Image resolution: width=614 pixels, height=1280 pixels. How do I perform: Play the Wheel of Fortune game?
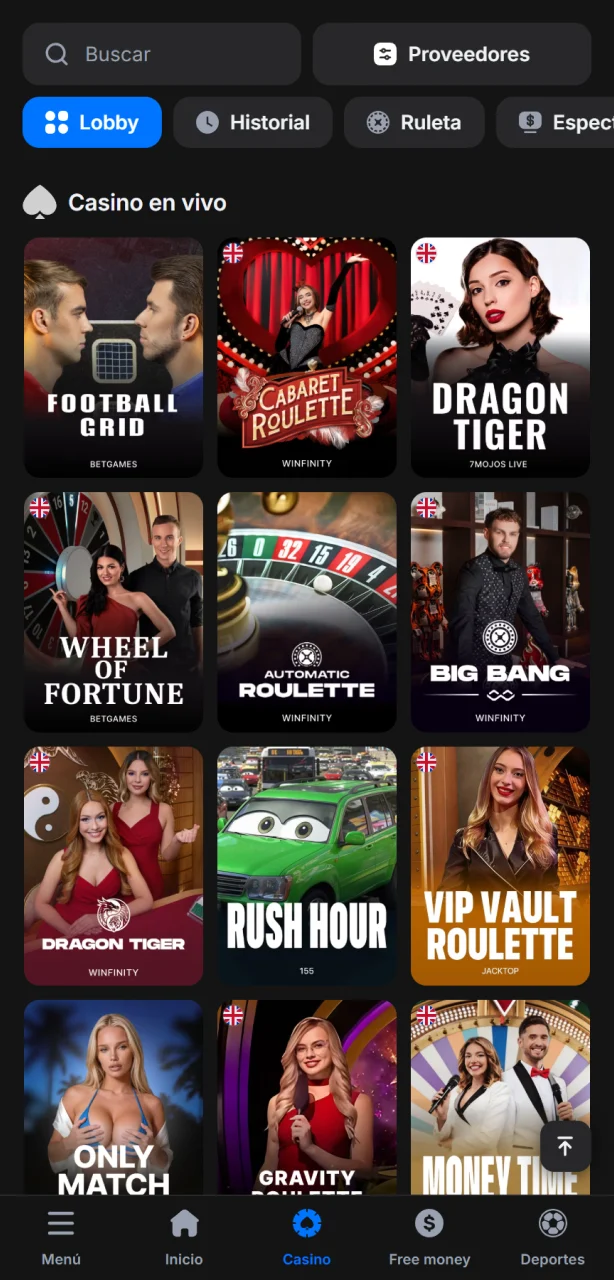[113, 611]
